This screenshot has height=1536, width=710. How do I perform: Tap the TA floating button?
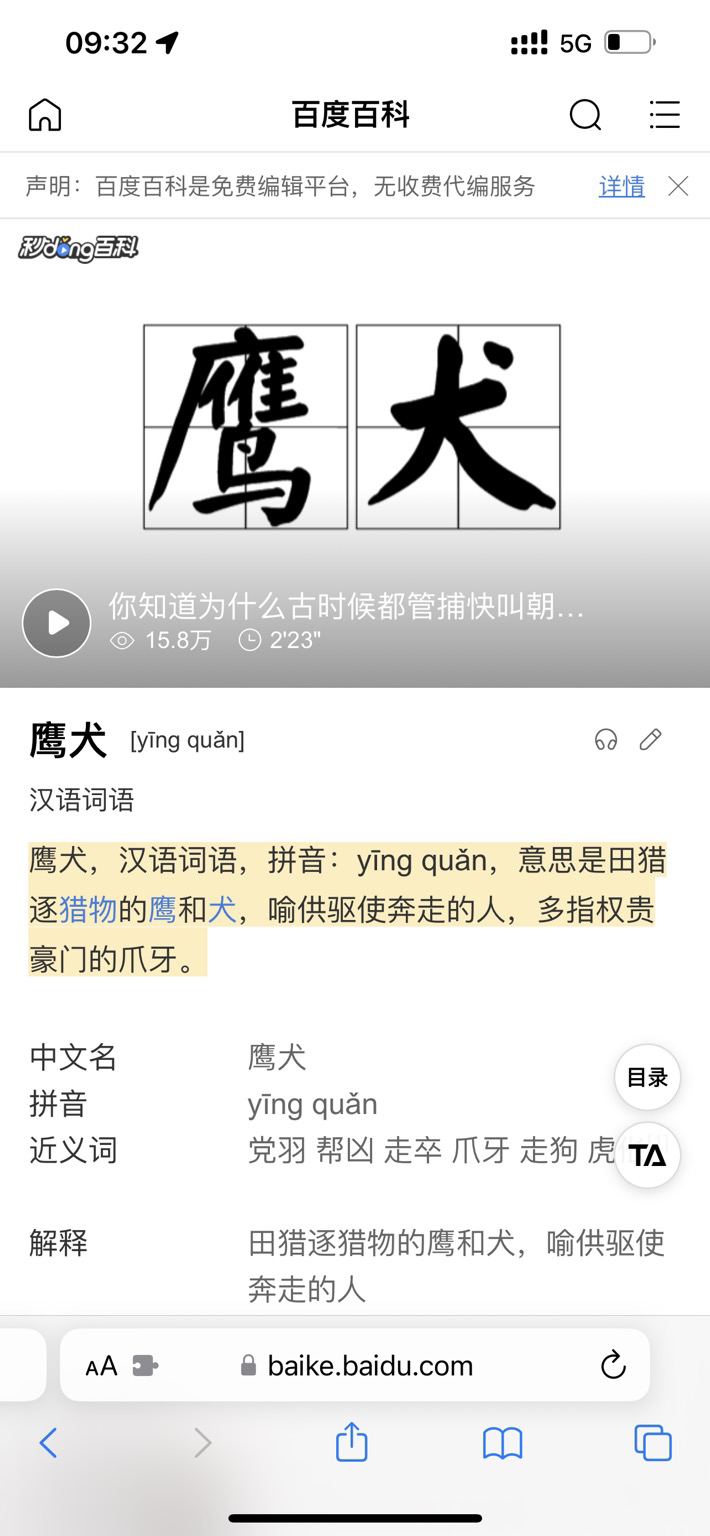(647, 1155)
